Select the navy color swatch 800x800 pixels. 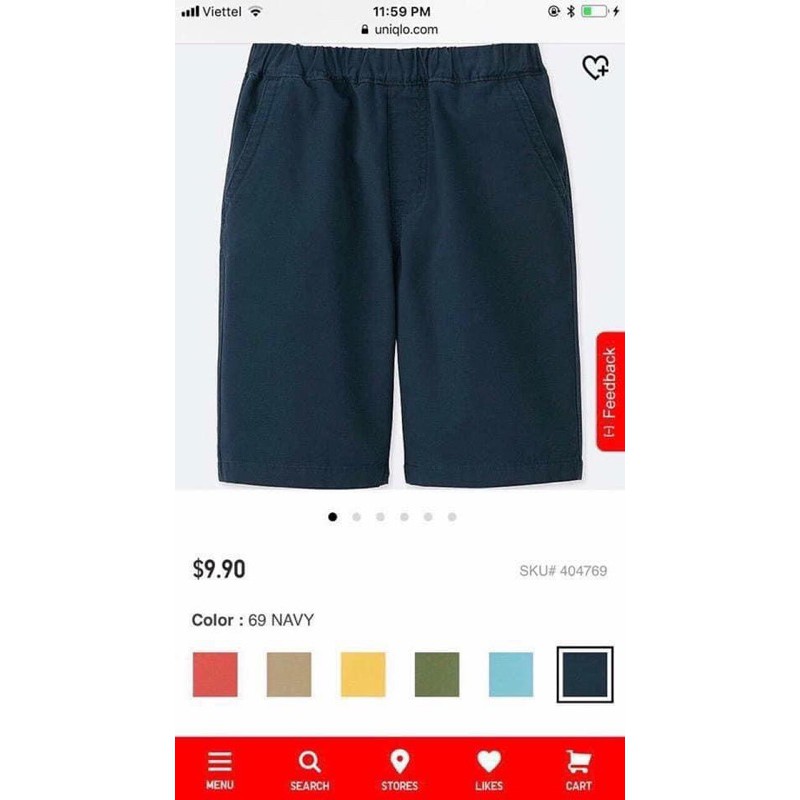tap(585, 674)
